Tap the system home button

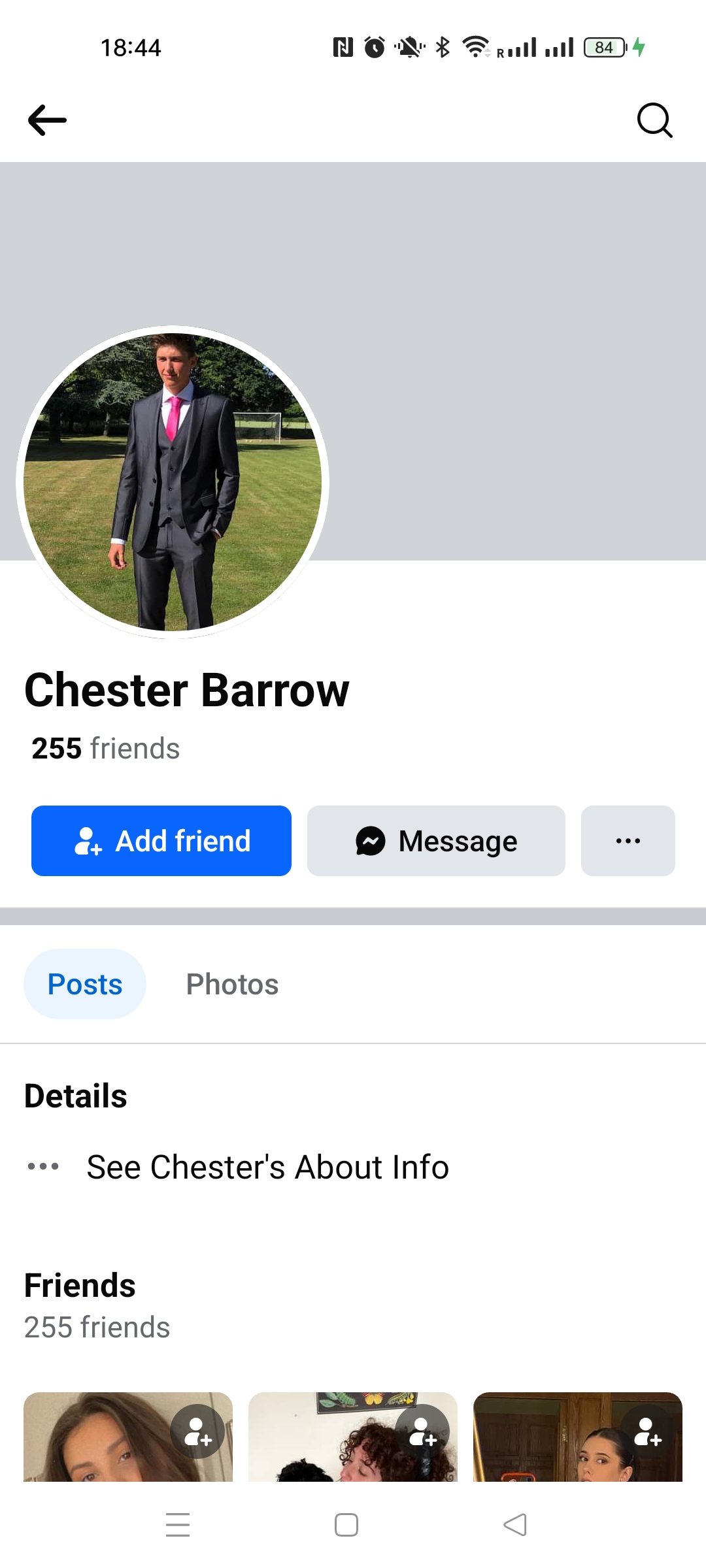tap(346, 1525)
